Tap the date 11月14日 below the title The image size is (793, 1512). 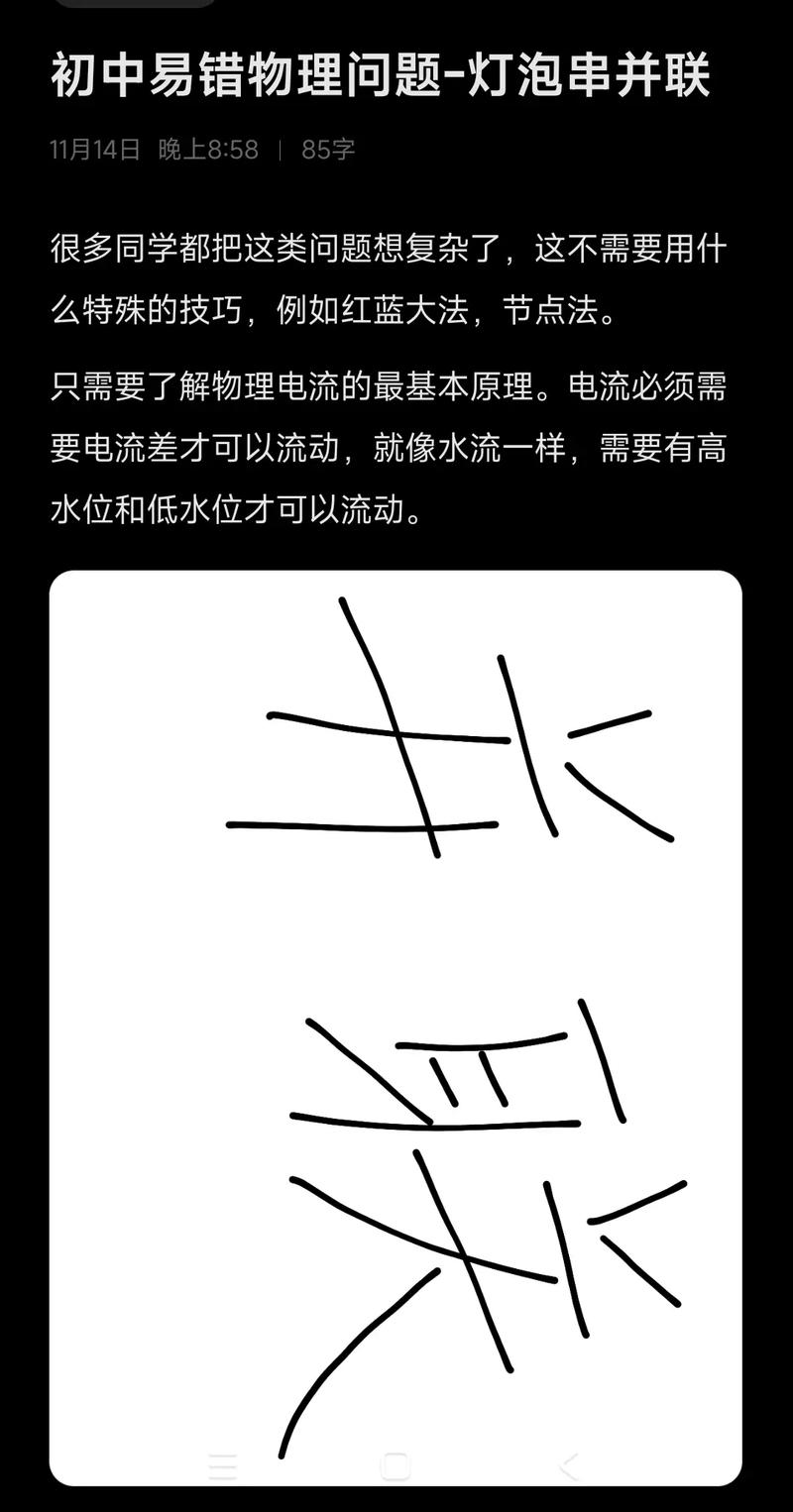[92, 150]
